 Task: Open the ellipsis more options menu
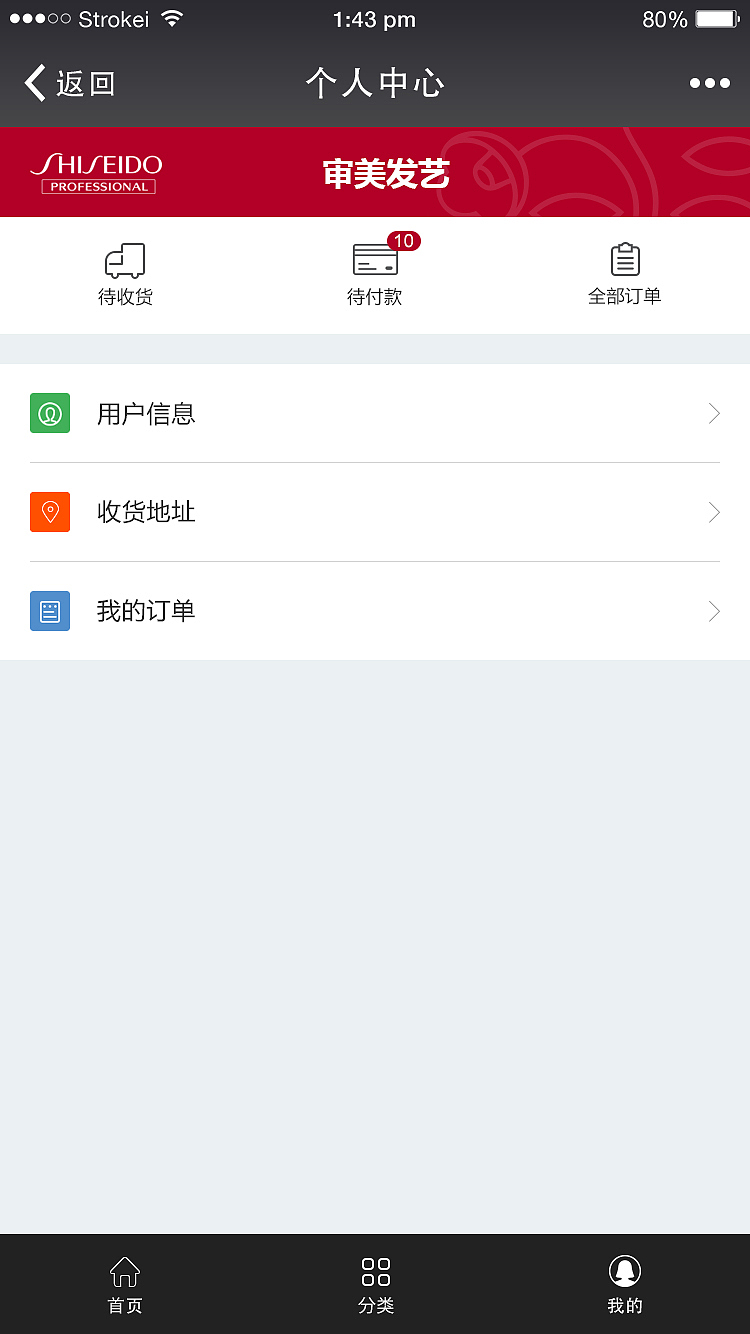point(709,83)
